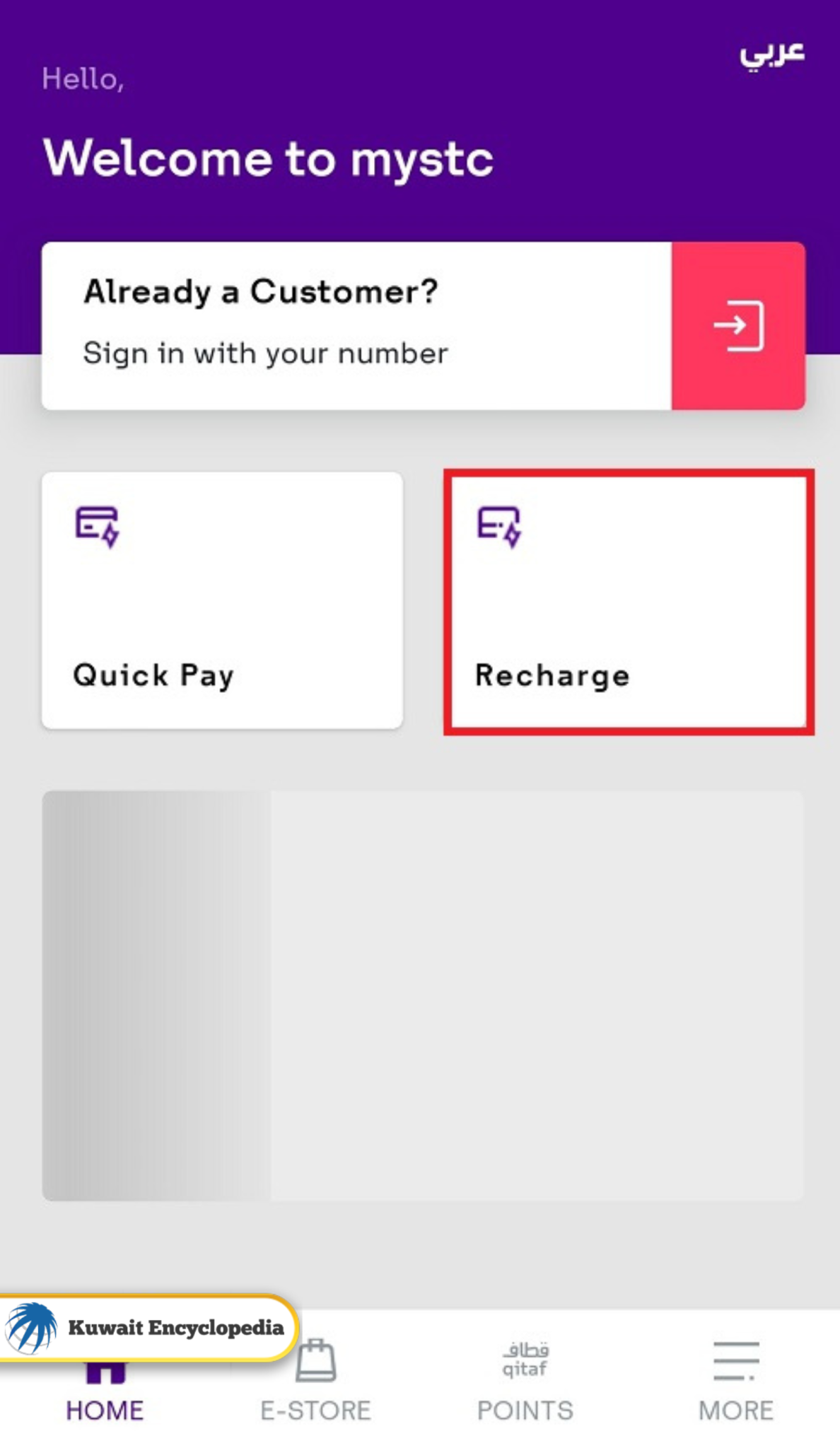This screenshot has width=840, height=1448.
Task: Expand the Quick Pay section
Action: [x=222, y=601]
